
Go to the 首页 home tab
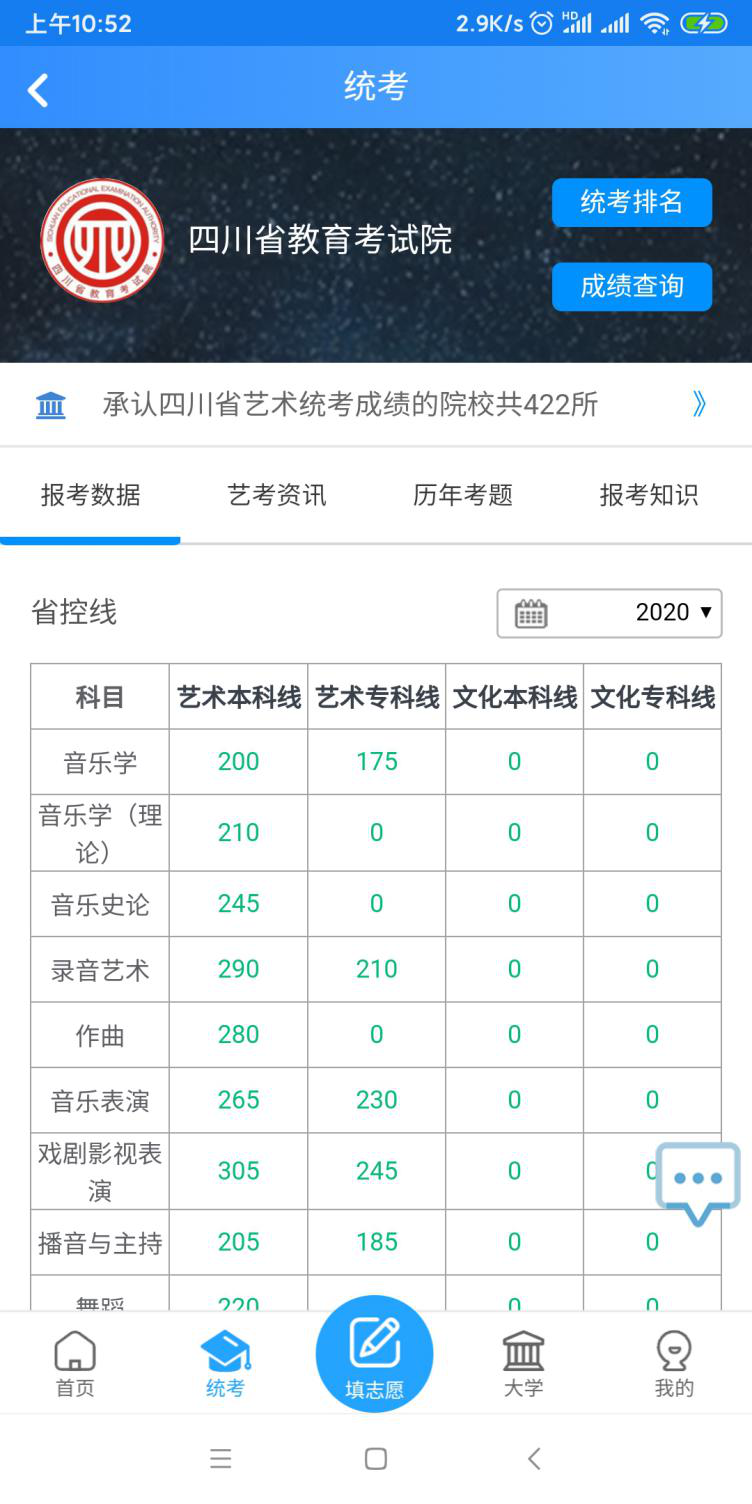75,1364
